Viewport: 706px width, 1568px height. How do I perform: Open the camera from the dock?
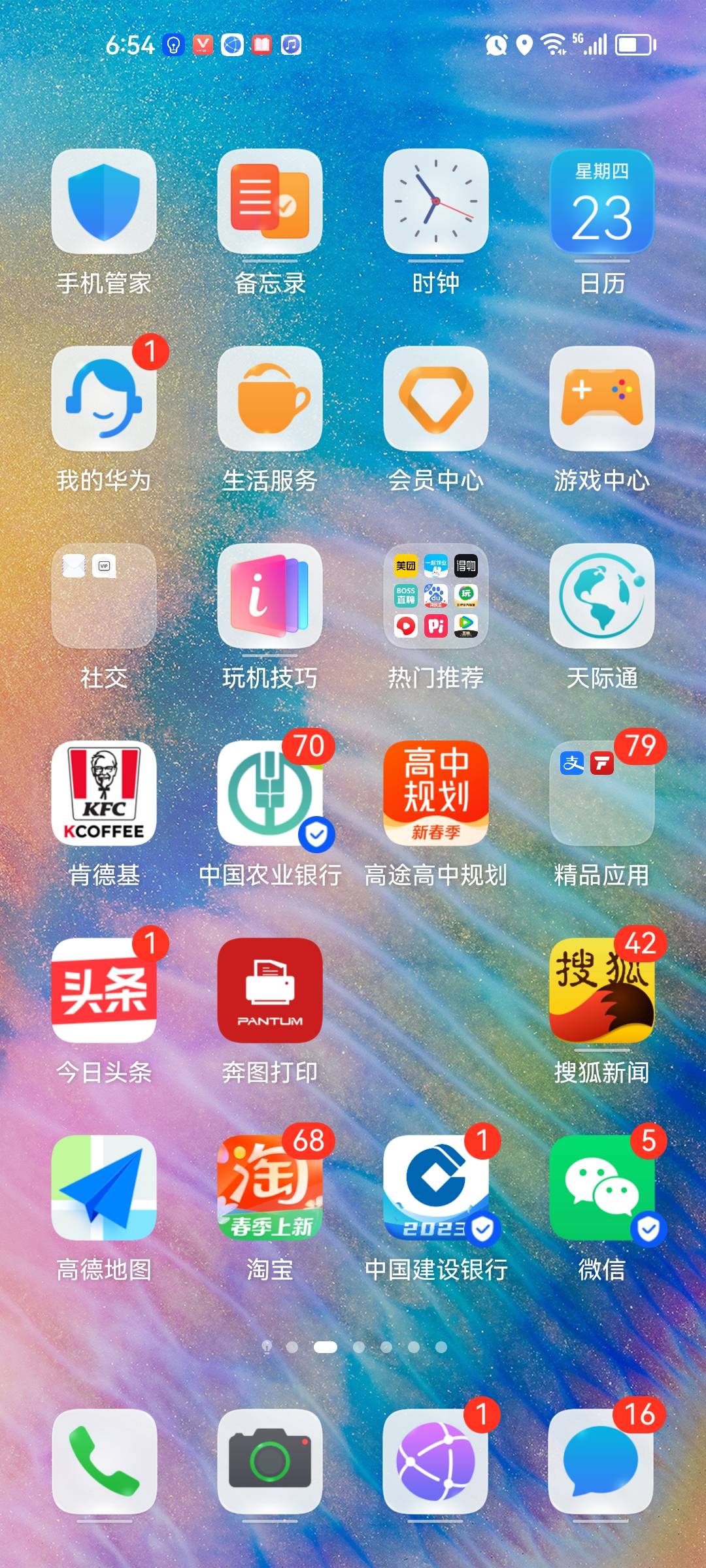pyautogui.click(x=270, y=1461)
